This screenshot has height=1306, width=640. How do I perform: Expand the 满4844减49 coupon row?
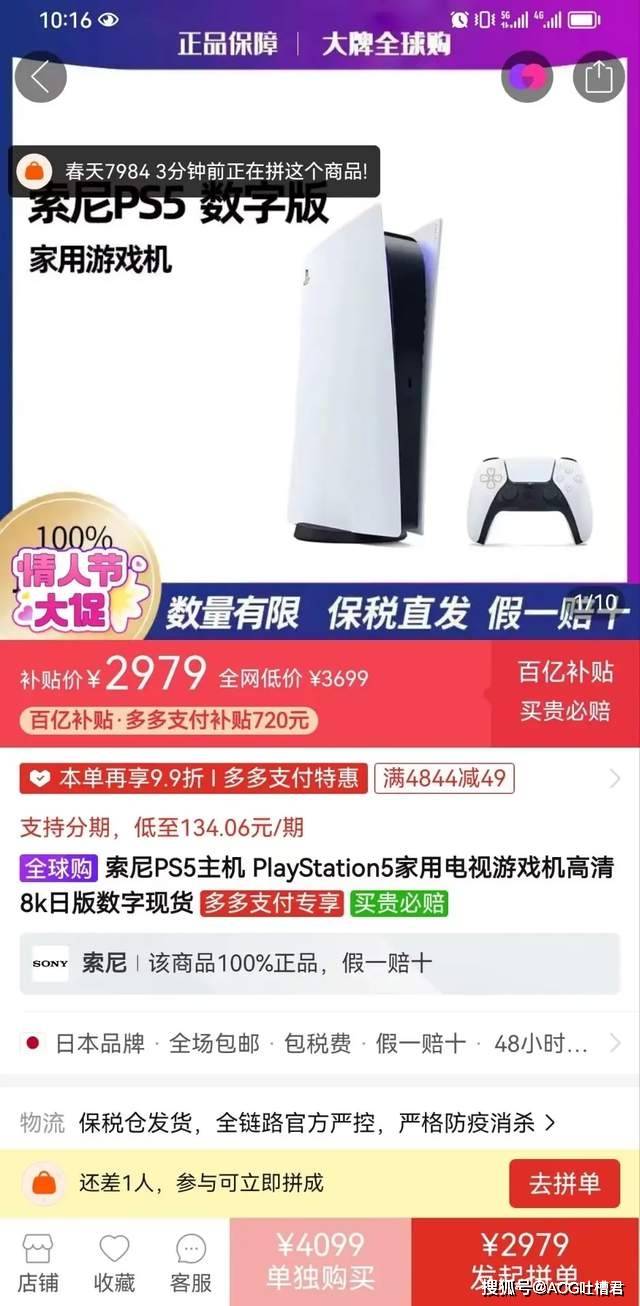pyautogui.click(x=614, y=778)
